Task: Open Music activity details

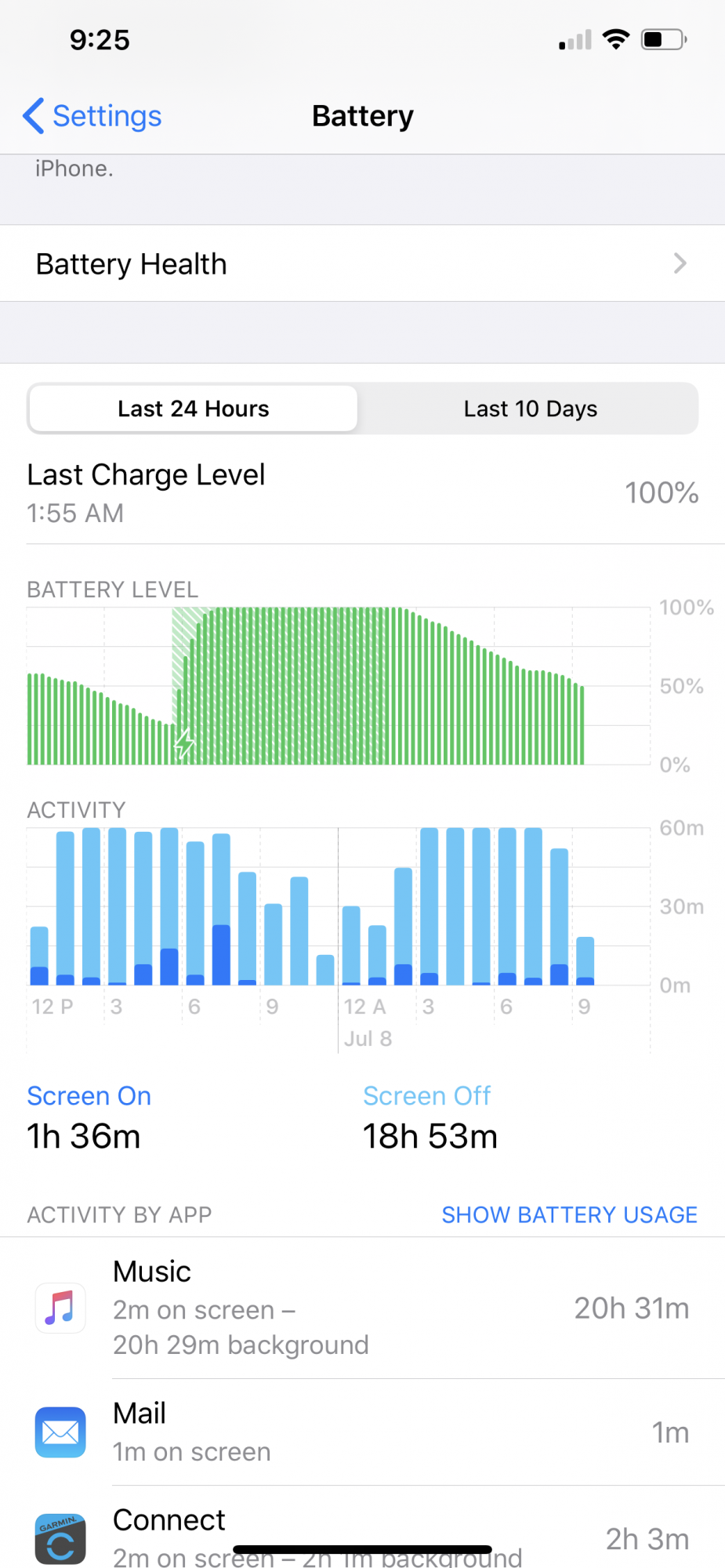Action: pos(362,1308)
